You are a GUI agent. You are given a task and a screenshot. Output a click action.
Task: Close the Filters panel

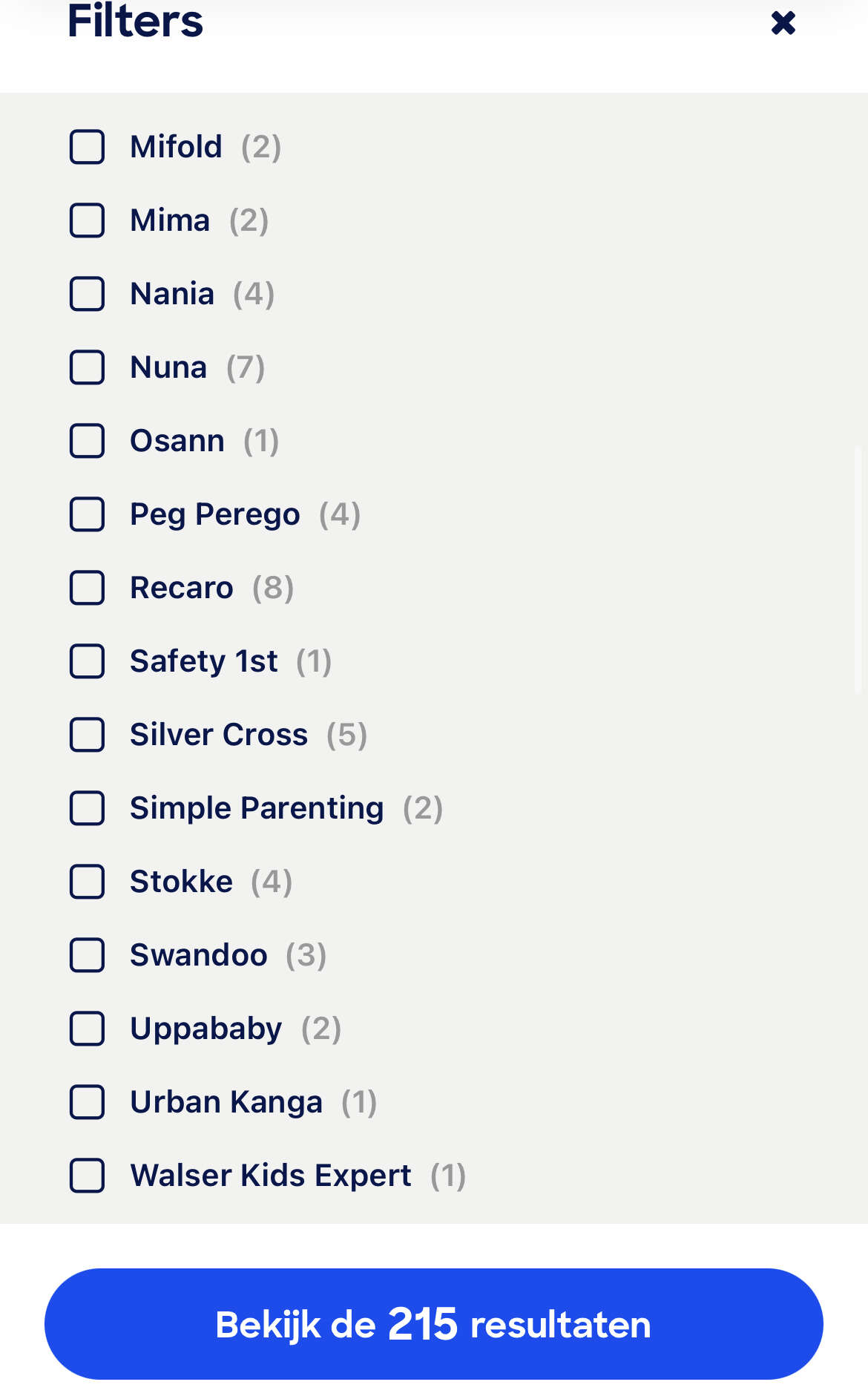click(783, 23)
